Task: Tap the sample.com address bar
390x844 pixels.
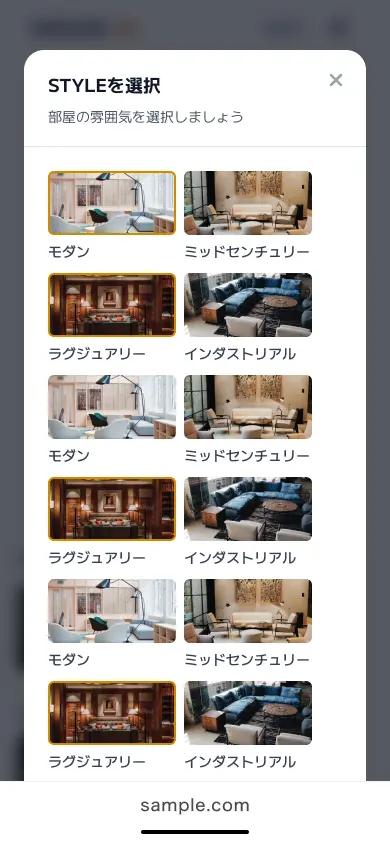Action: [x=195, y=805]
